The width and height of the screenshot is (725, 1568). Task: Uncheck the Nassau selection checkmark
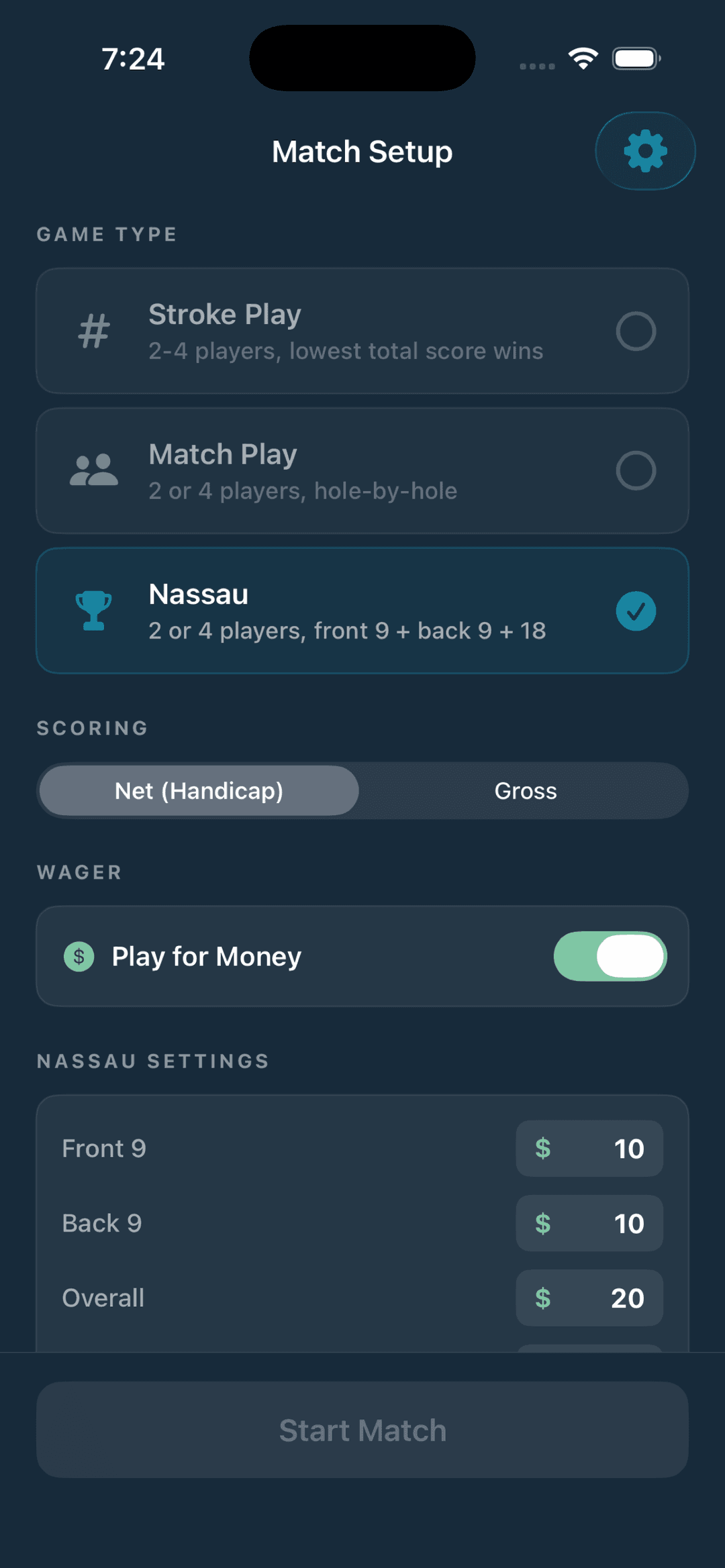[x=636, y=611]
